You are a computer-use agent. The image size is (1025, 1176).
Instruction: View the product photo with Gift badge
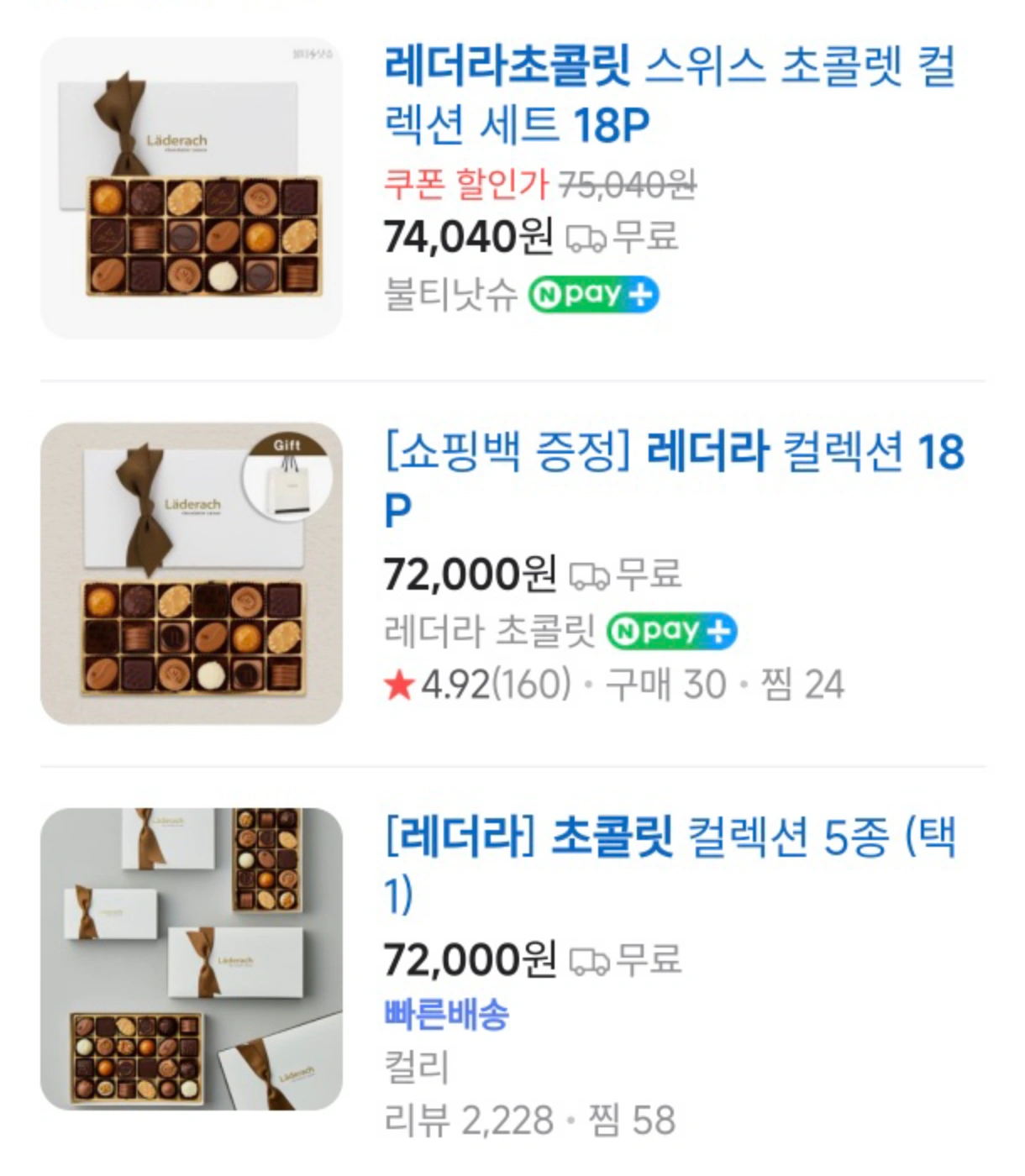[192, 574]
